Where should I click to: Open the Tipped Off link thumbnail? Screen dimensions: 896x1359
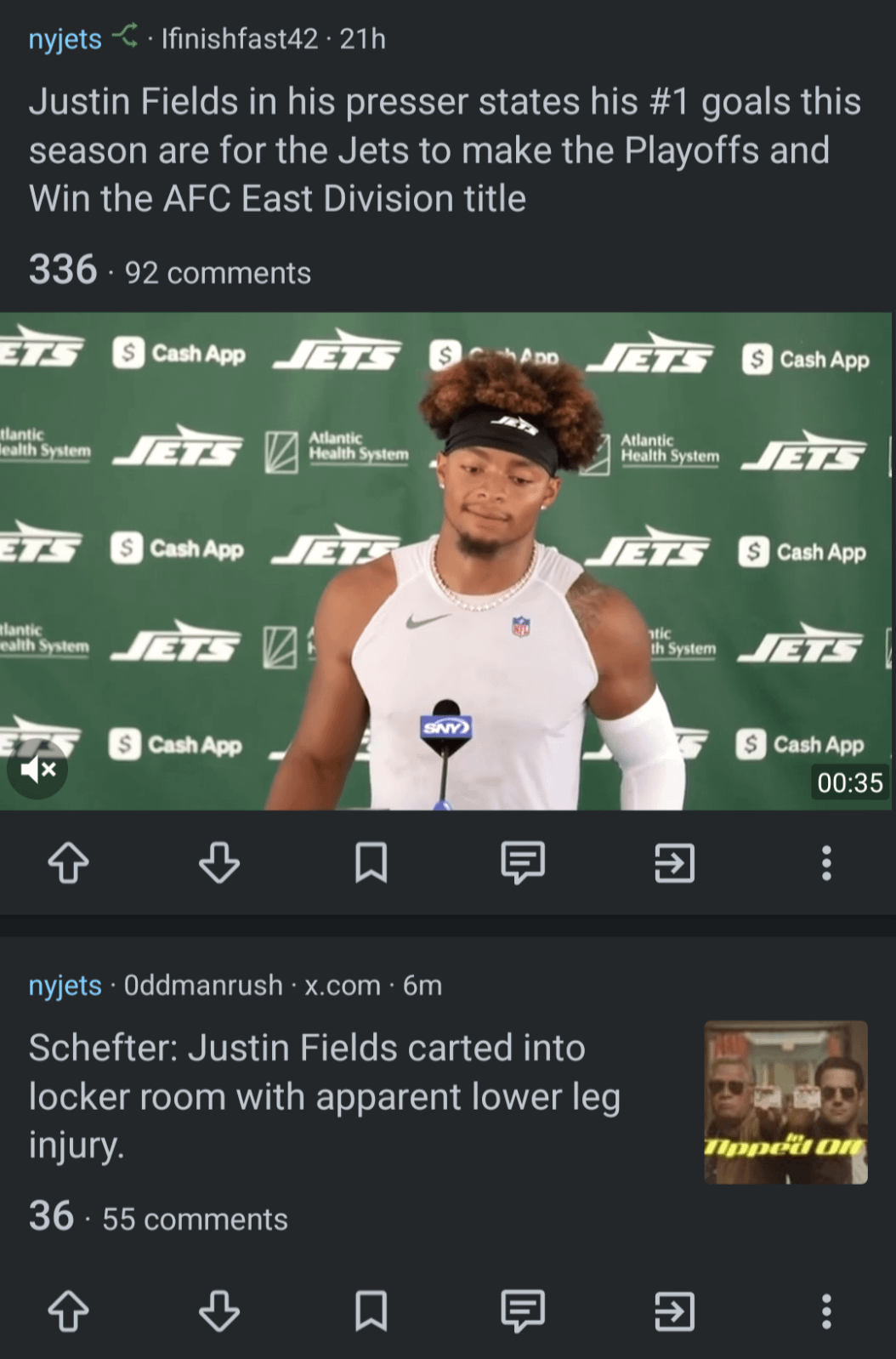[785, 1102]
